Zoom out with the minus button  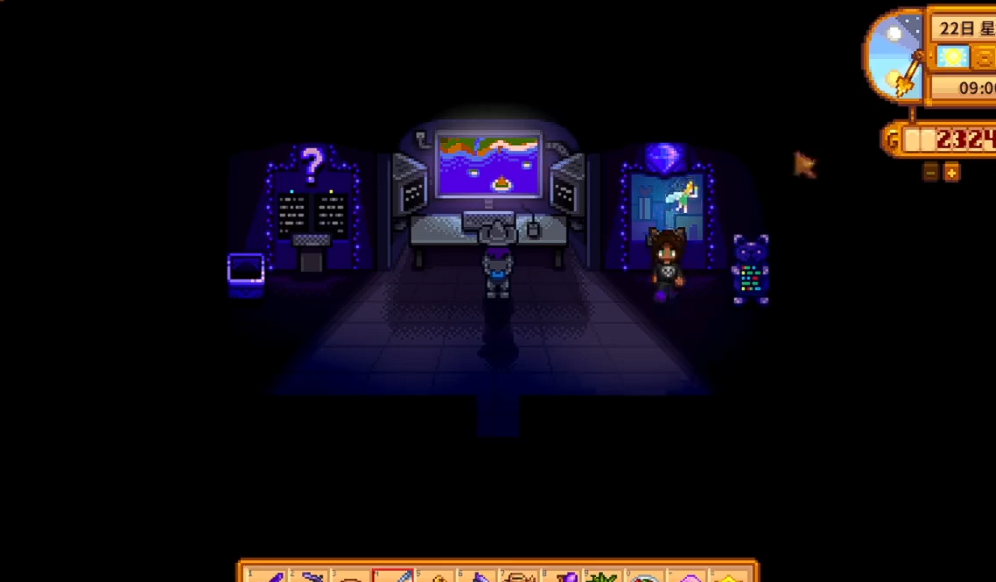[931, 172]
